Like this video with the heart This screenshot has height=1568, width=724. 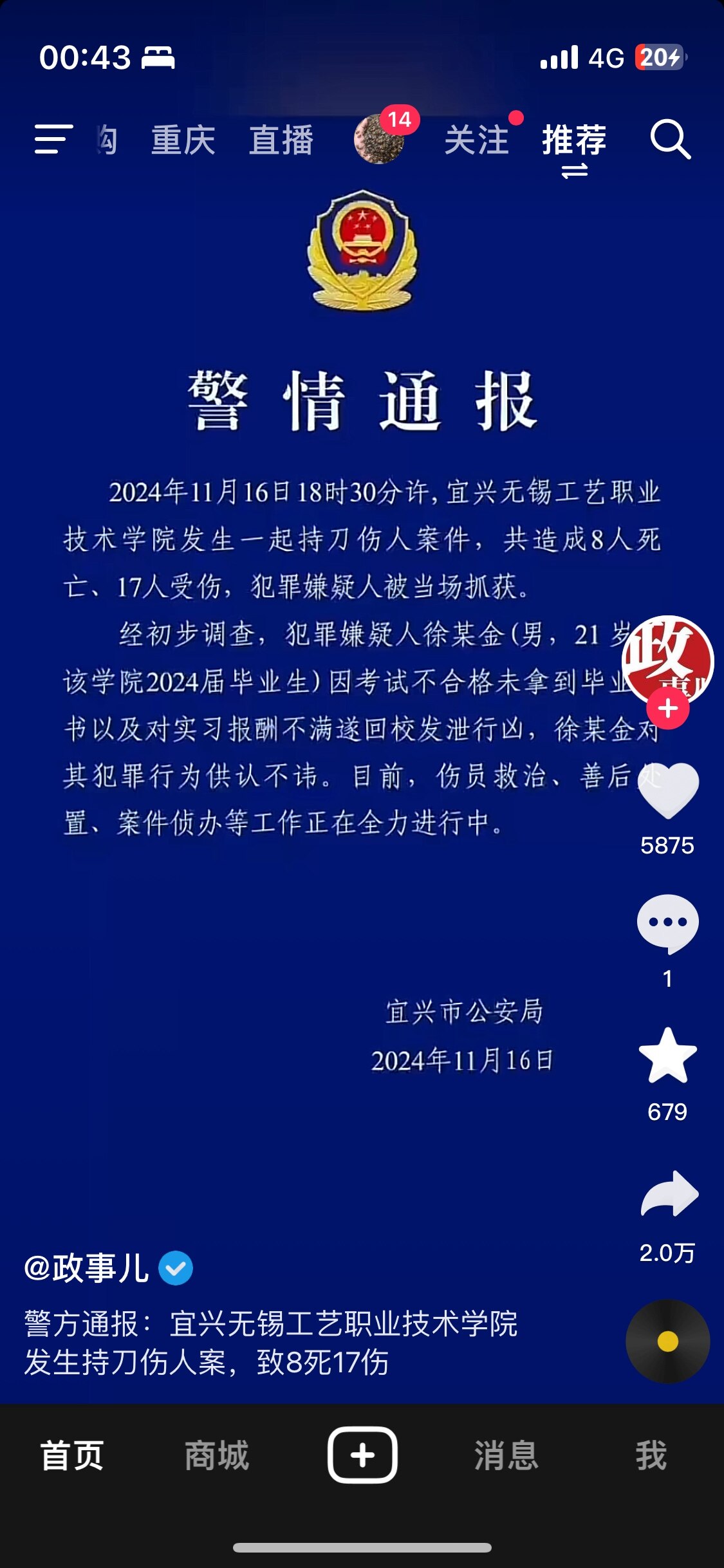667,790
